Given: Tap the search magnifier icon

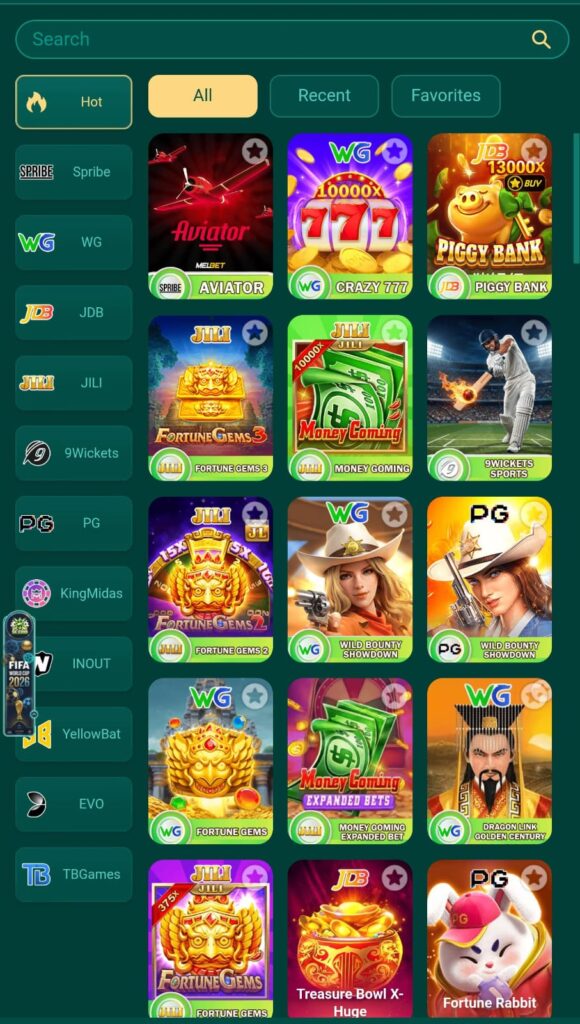Looking at the screenshot, I should [x=541, y=39].
